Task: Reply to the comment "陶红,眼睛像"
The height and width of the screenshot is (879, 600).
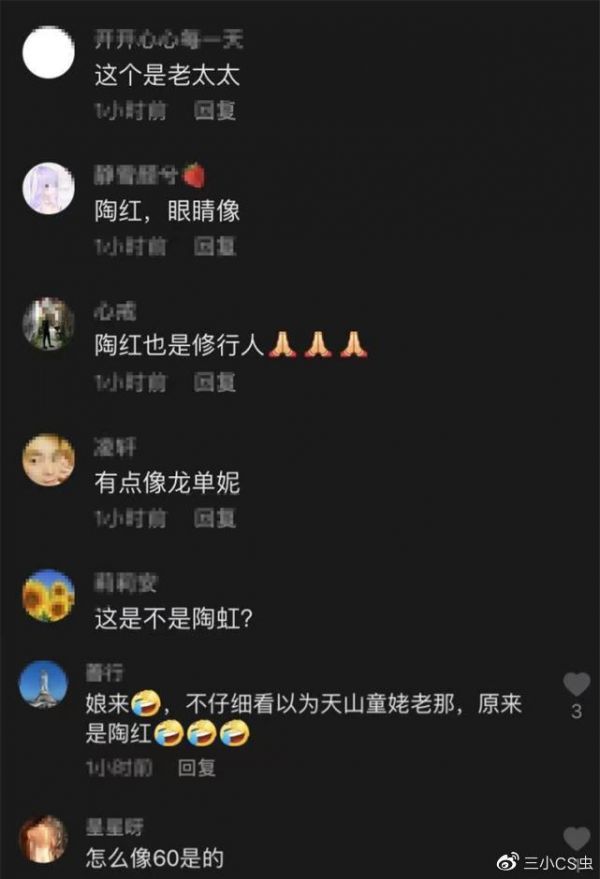Action: click(x=214, y=246)
